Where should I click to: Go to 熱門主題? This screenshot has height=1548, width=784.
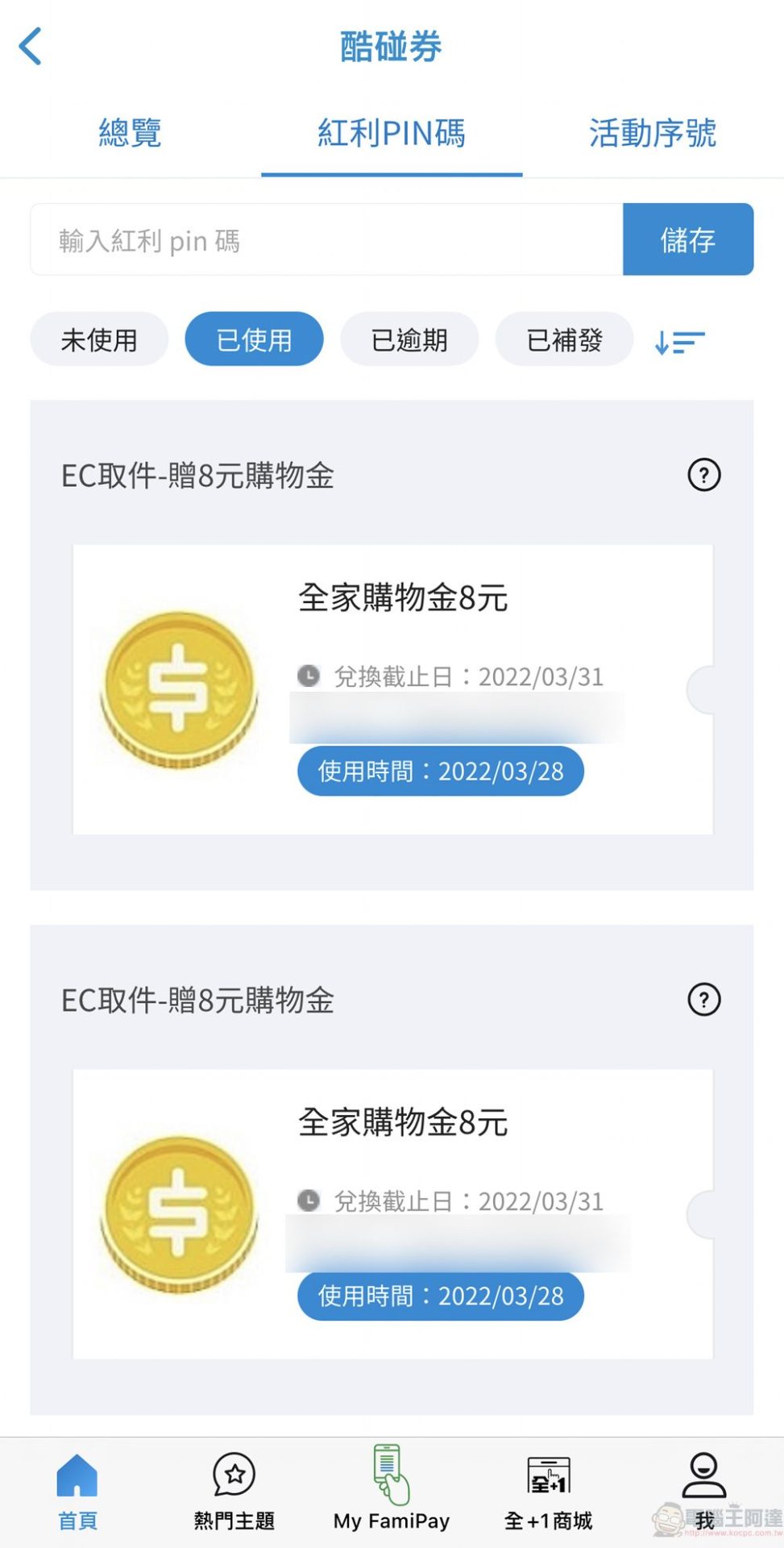tap(234, 1492)
